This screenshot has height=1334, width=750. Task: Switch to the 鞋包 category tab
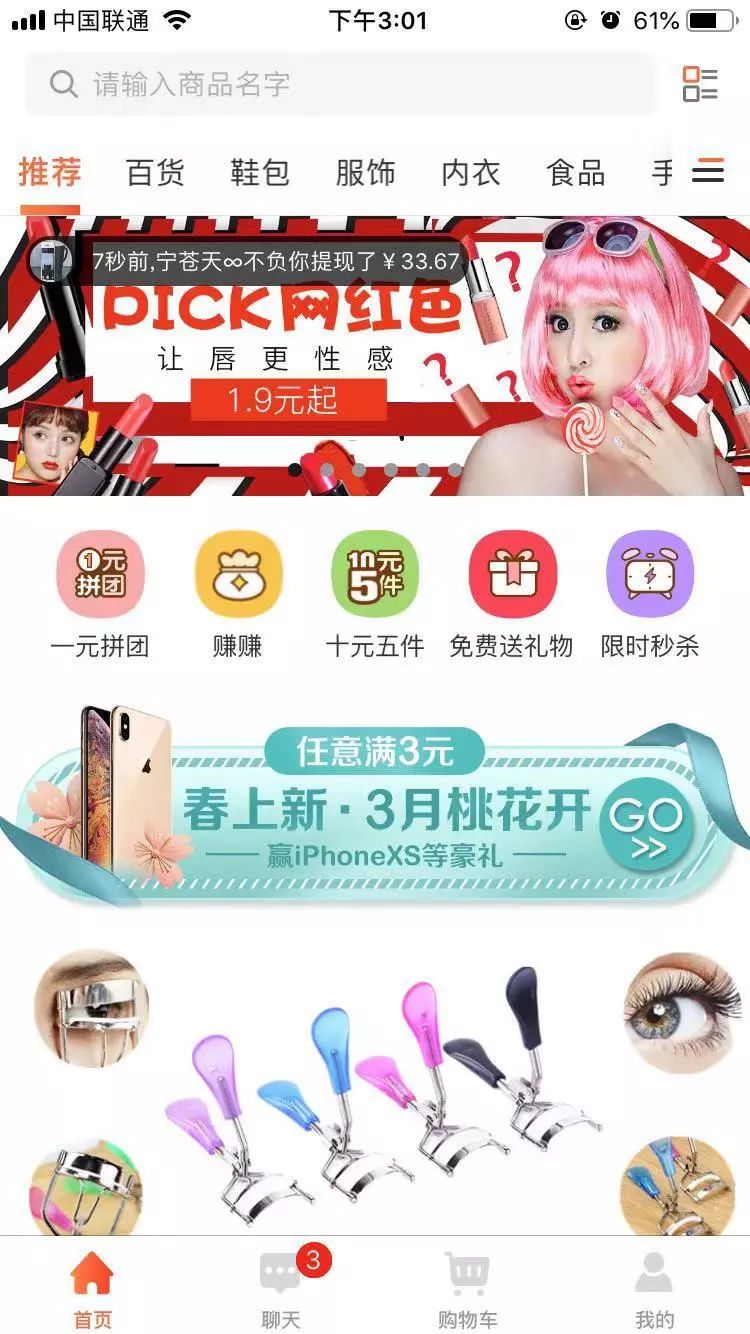[260, 173]
